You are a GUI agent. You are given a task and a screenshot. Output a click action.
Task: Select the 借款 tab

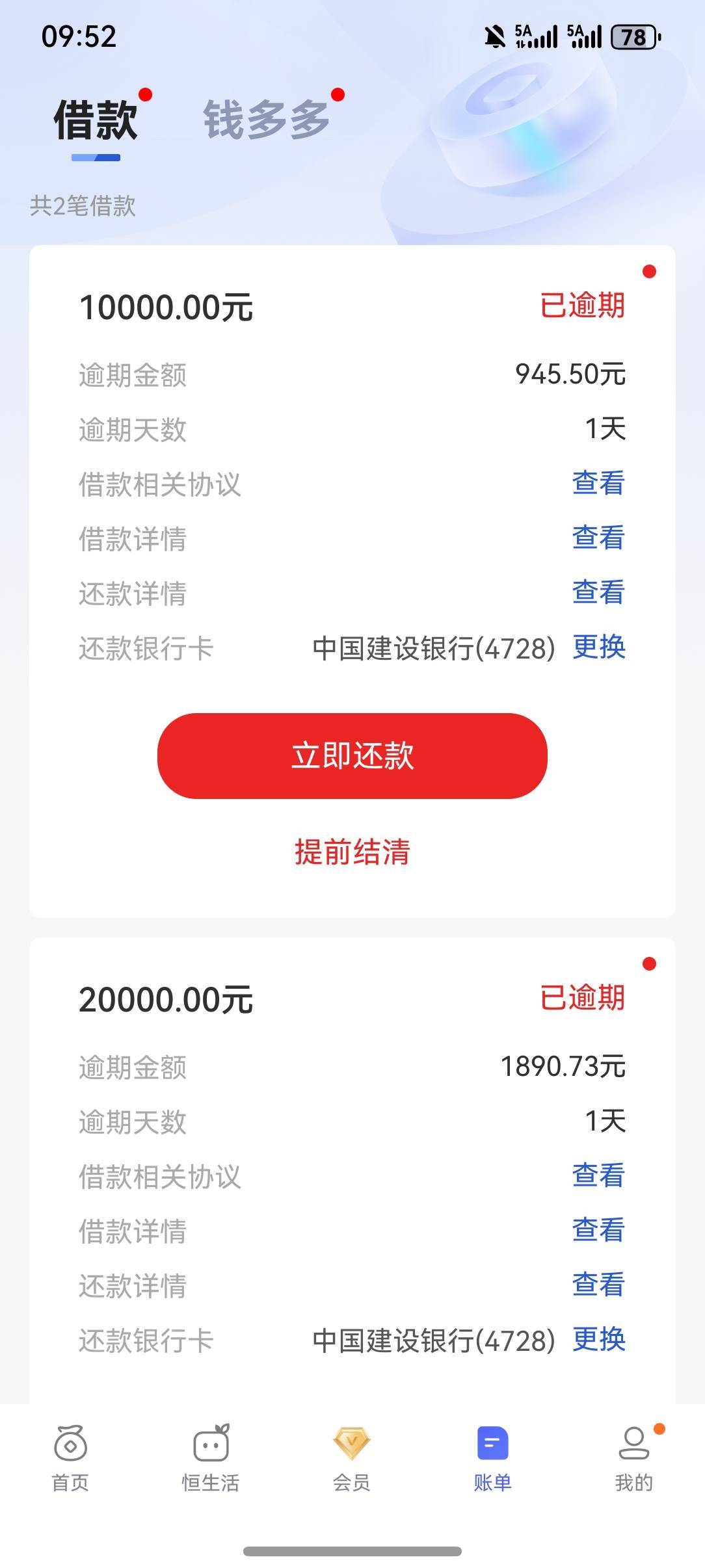(96, 120)
